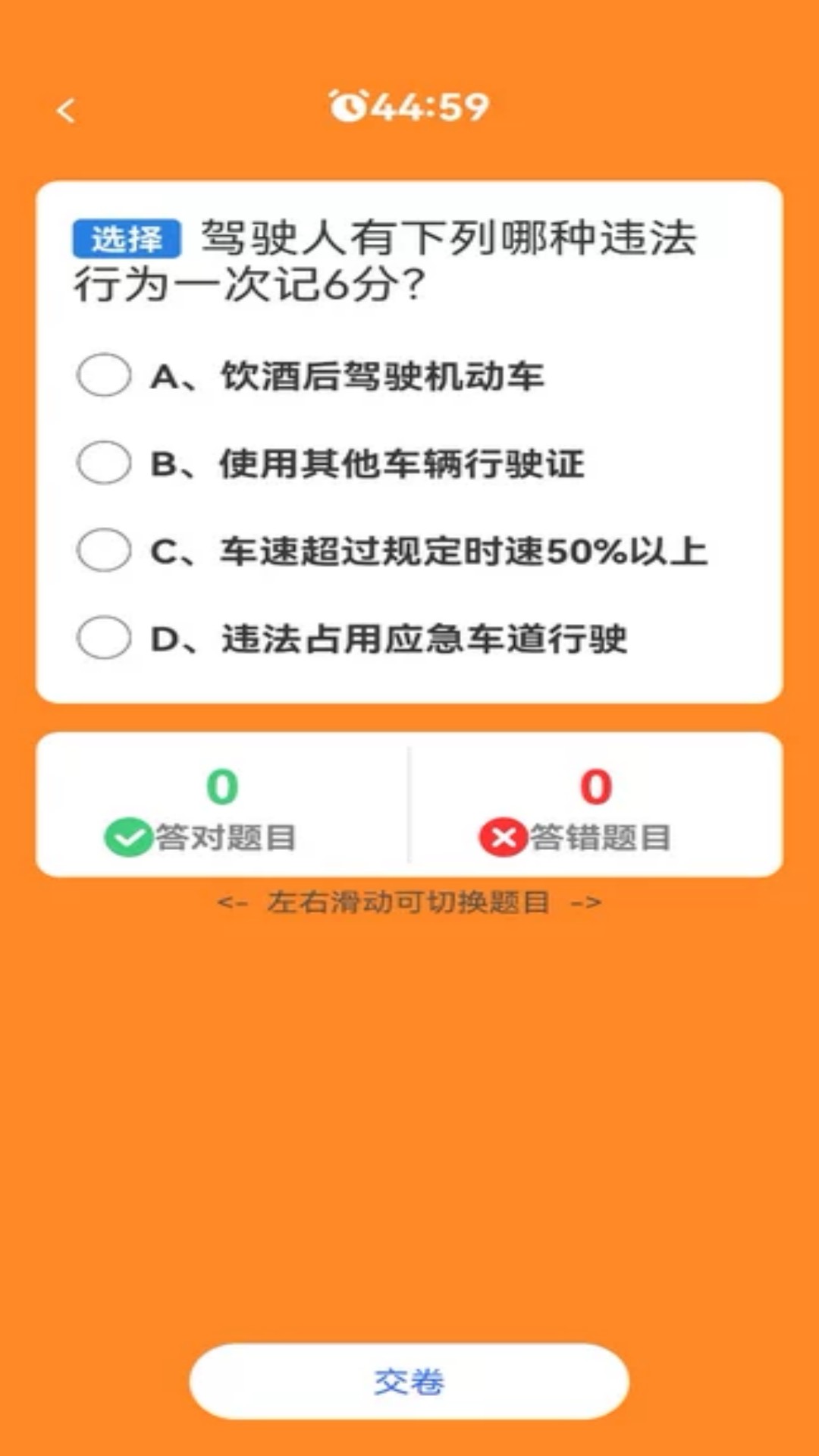The height and width of the screenshot is (1456, 819).
Task: Open the question stem text area
Action: tap(409, 258)
